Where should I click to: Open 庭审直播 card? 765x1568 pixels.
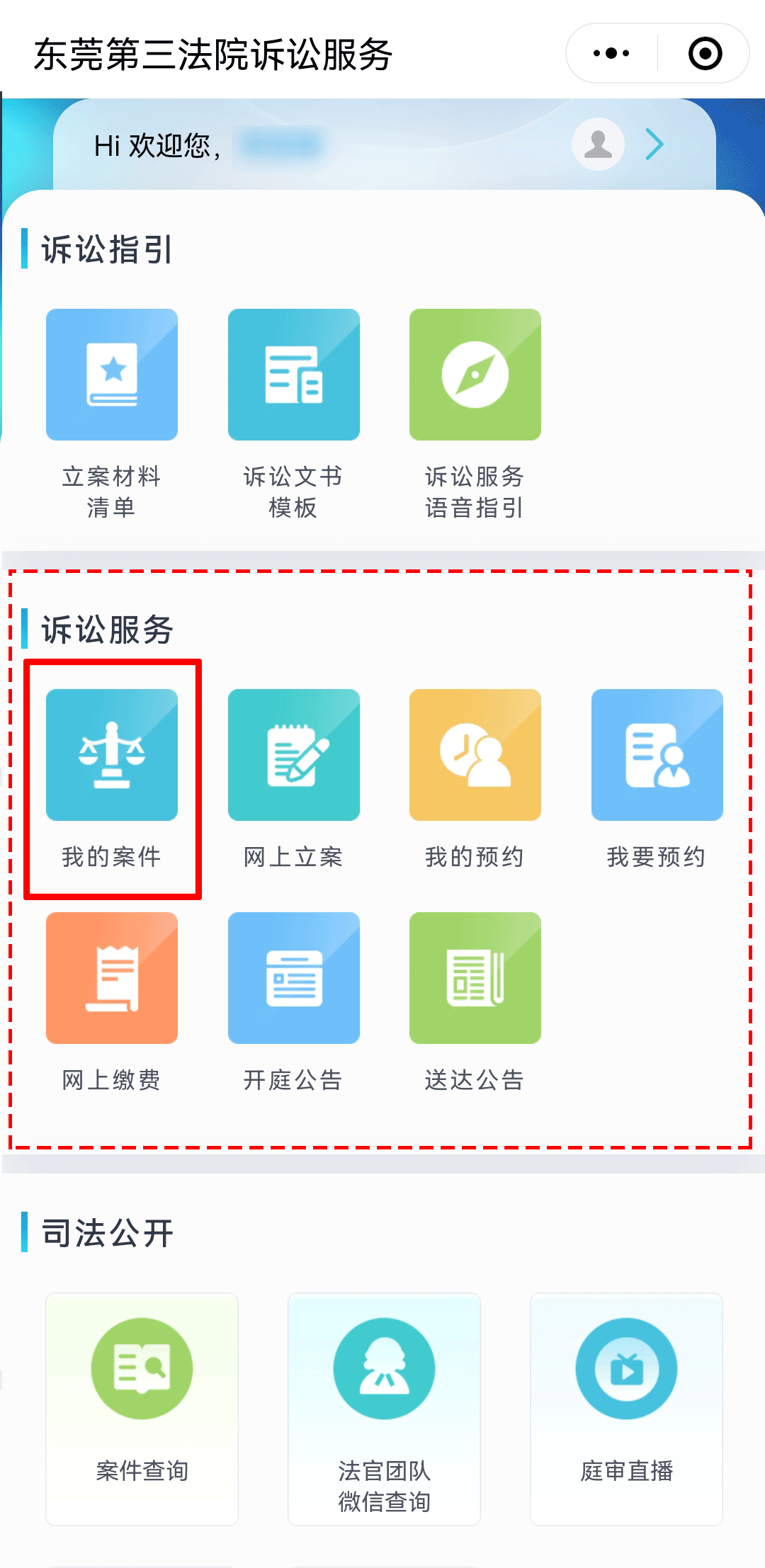point(626,1409)
